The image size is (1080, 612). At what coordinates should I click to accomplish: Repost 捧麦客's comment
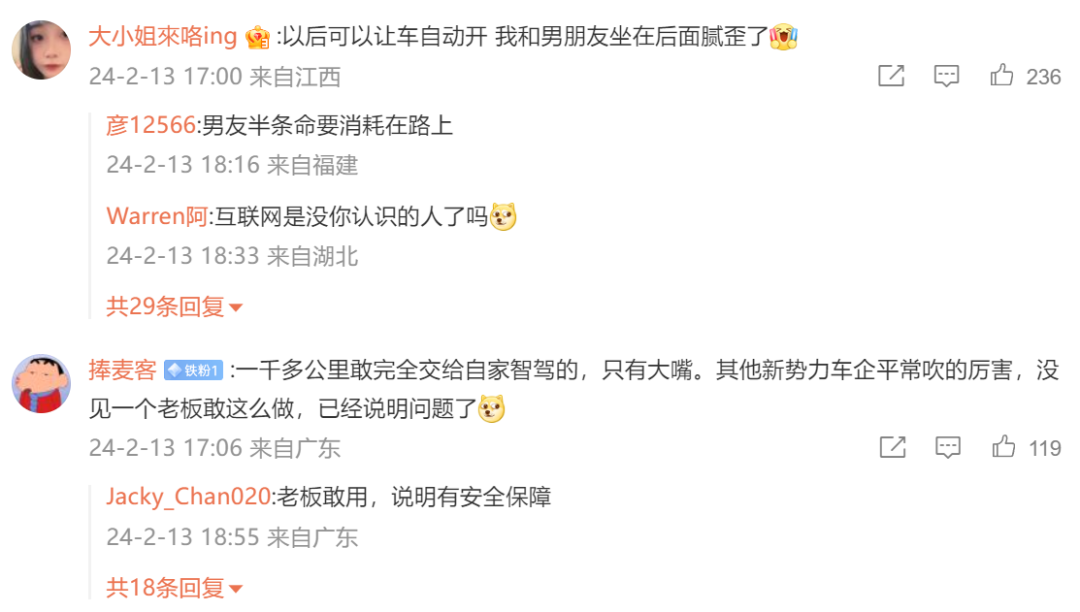(x=891, y=448)
